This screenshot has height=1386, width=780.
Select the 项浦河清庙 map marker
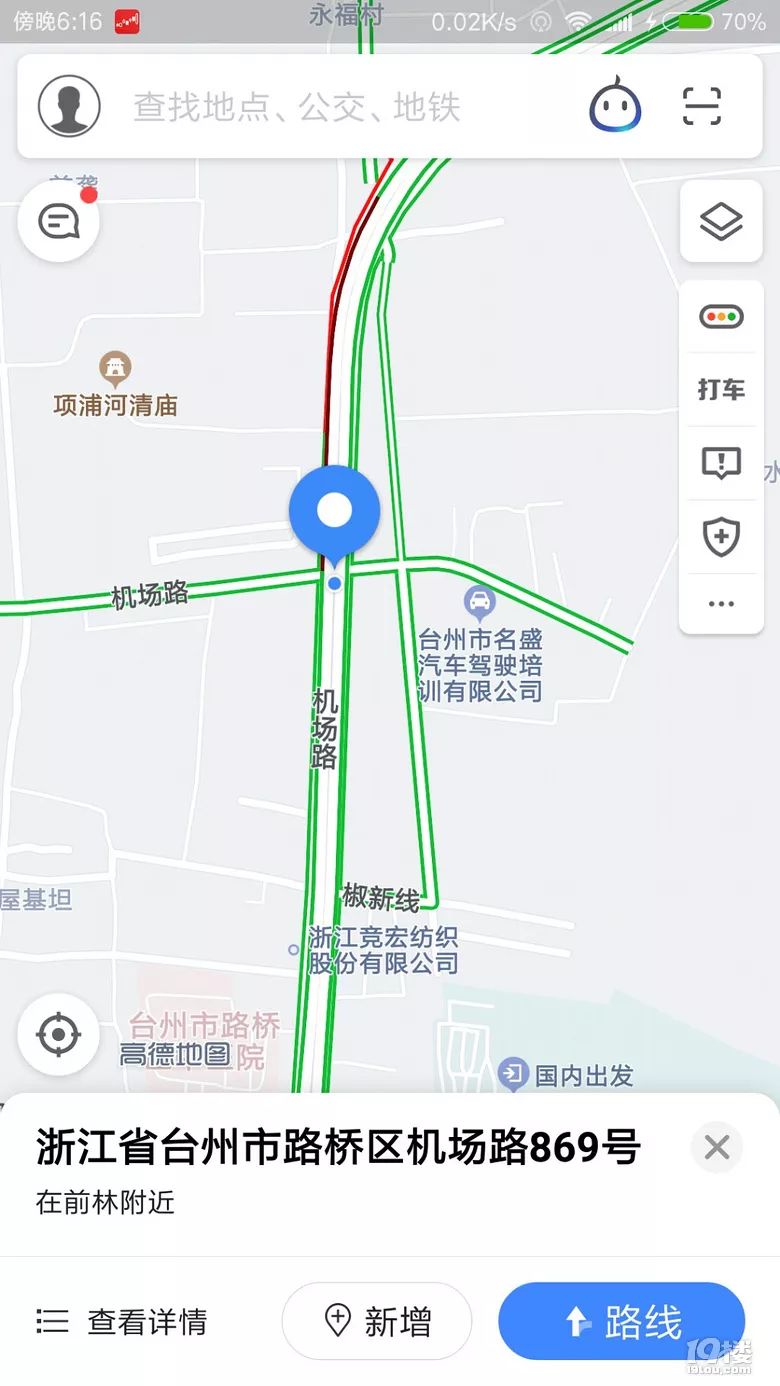point(116,368)
